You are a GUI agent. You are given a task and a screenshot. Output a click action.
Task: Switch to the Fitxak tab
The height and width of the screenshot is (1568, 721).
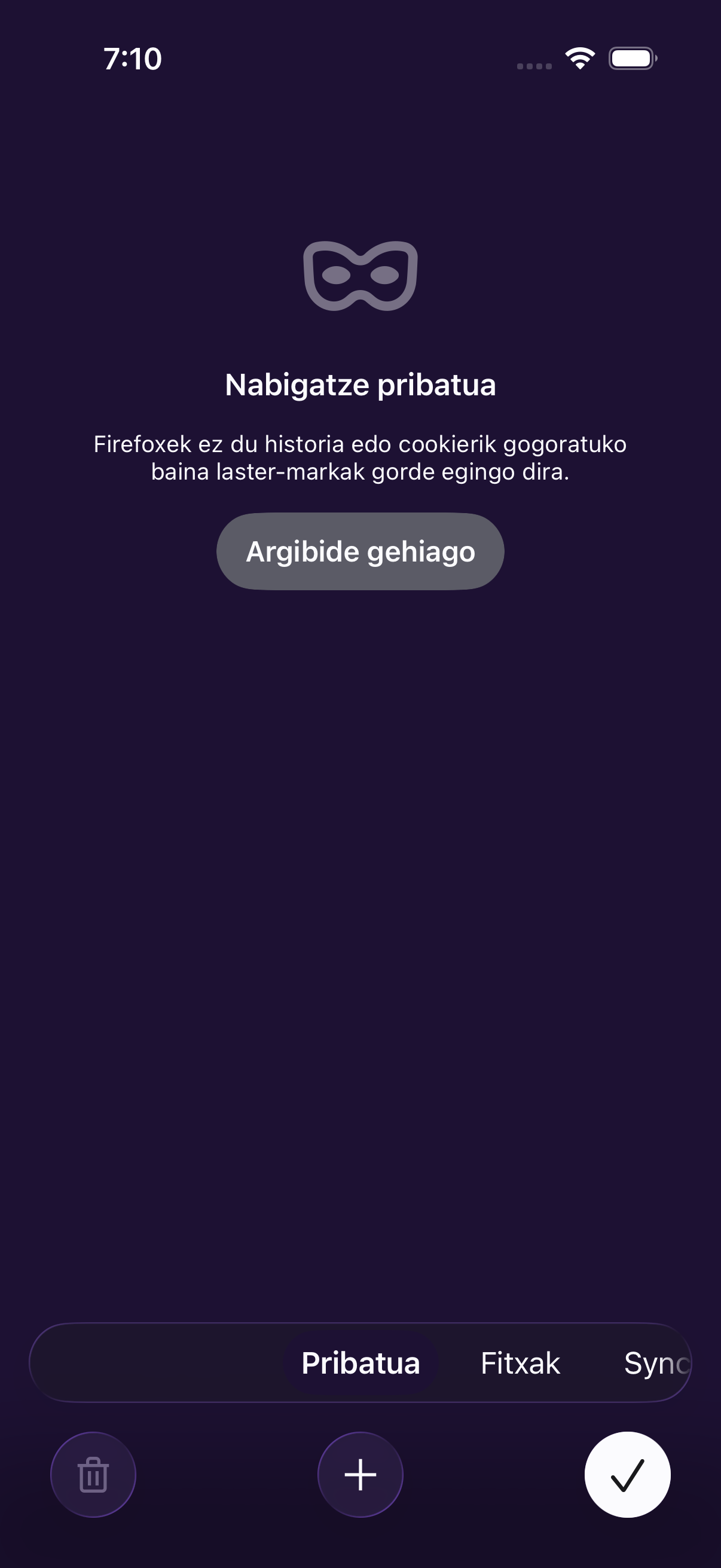point(520,1363)
